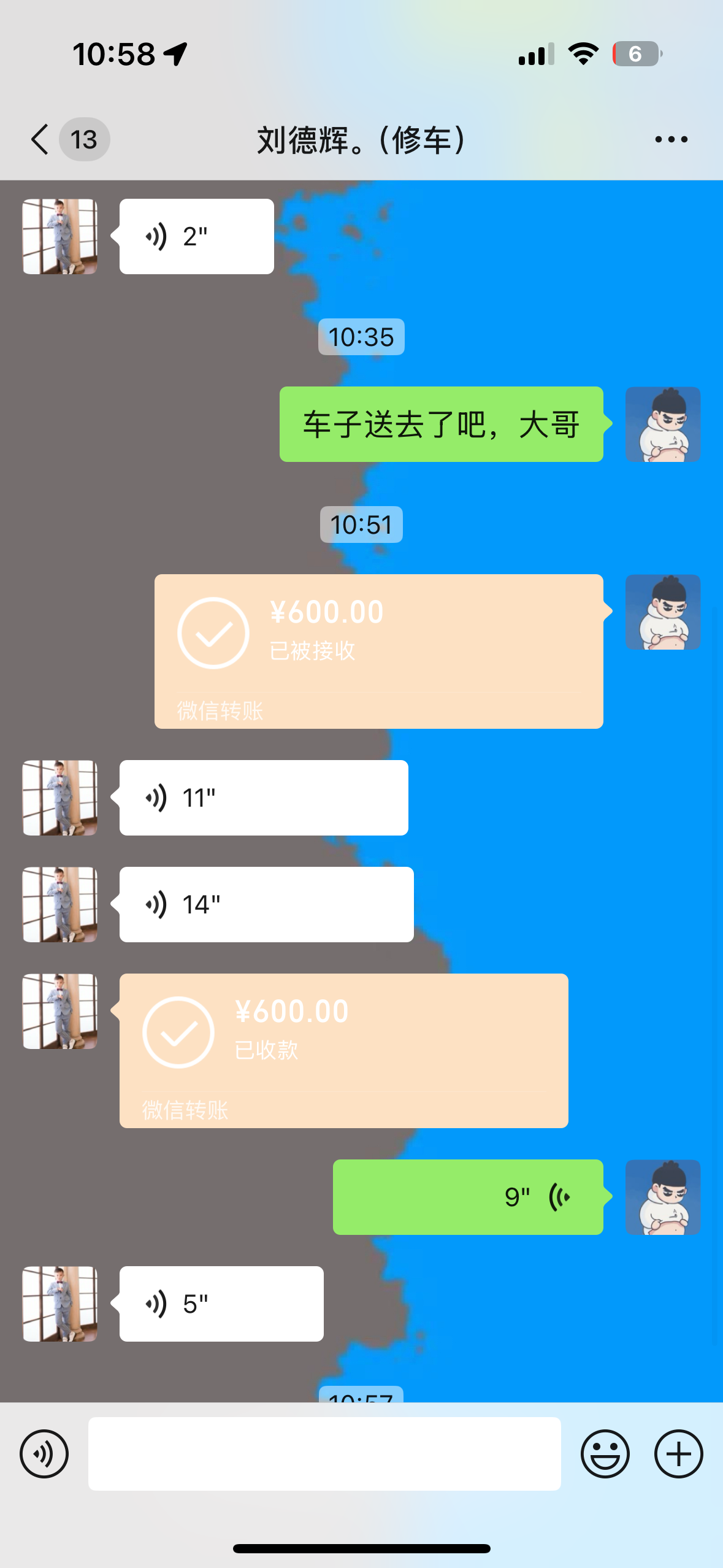Play the 14" voice message
Image resolution: width=723 pixels, height=1568 pixels.
click(266, 905)
